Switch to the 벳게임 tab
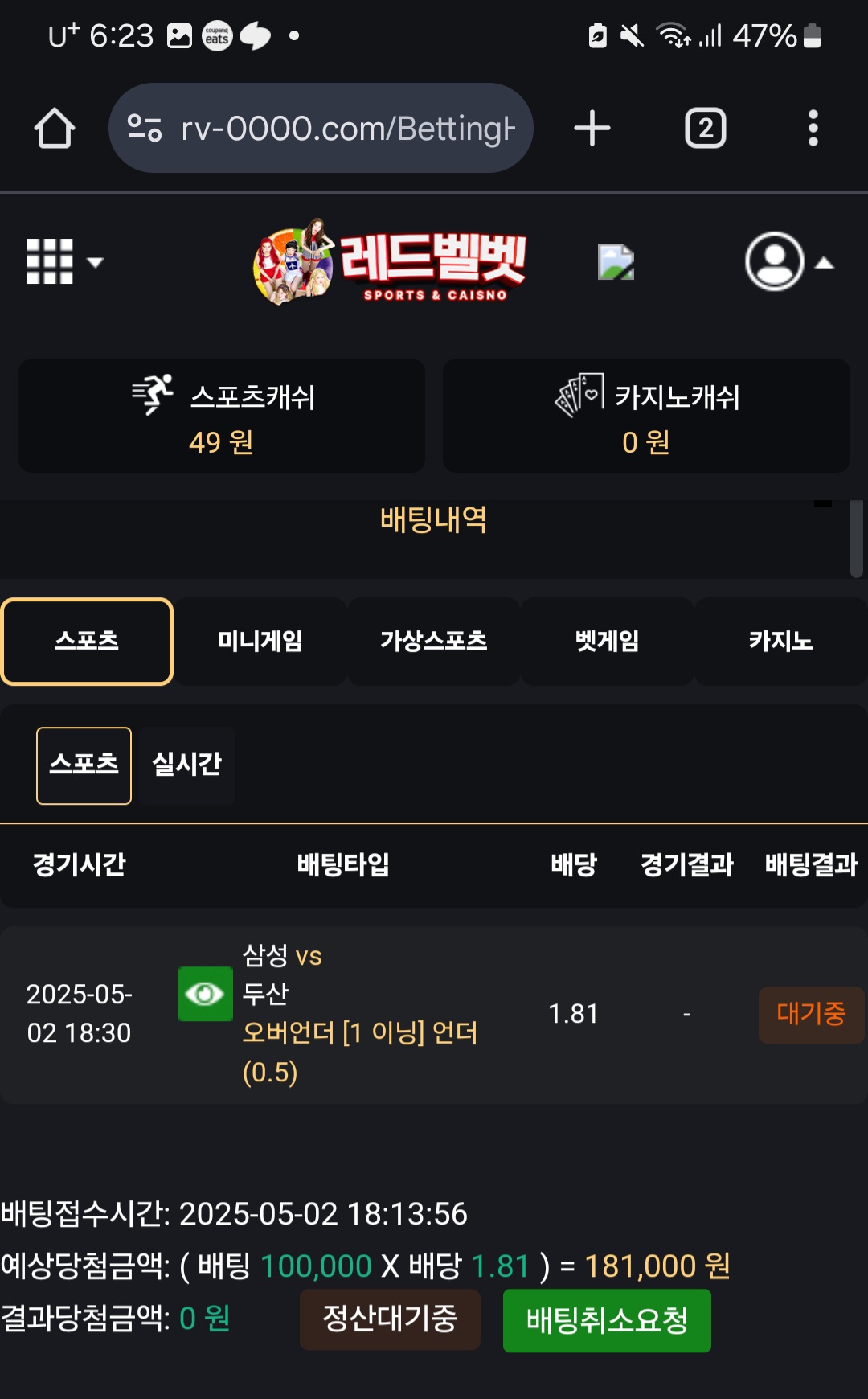Screen dimensions: 868x1399 point(608,642)
